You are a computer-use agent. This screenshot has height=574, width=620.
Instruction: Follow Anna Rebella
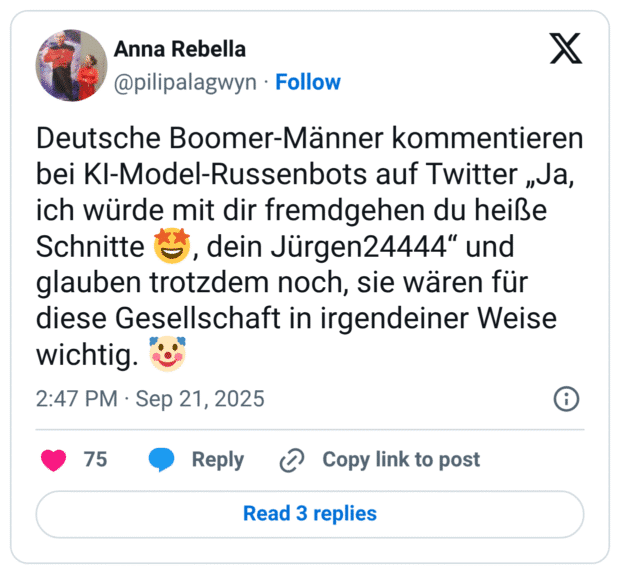[308, 82]
